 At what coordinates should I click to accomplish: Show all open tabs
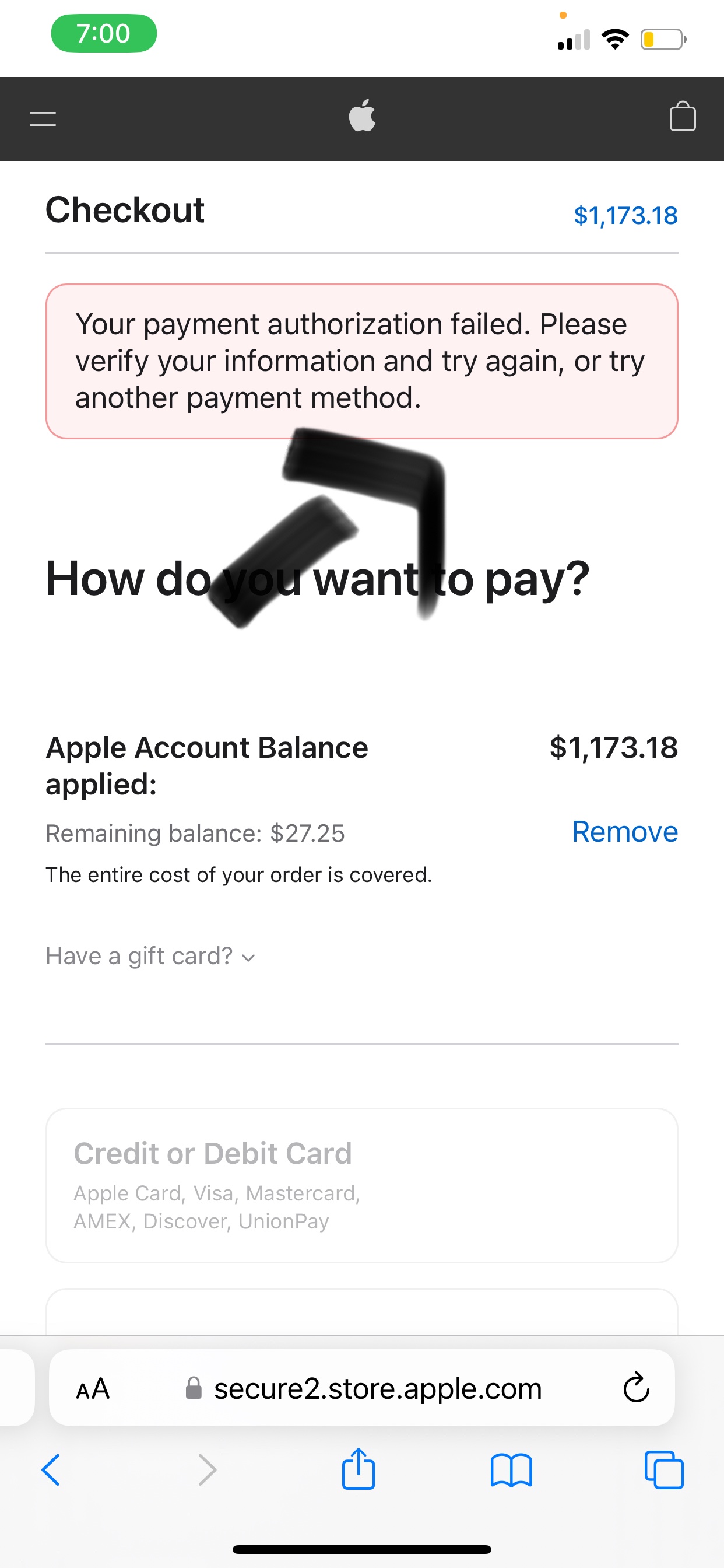pyautogui.click(x=664, y=1470)
